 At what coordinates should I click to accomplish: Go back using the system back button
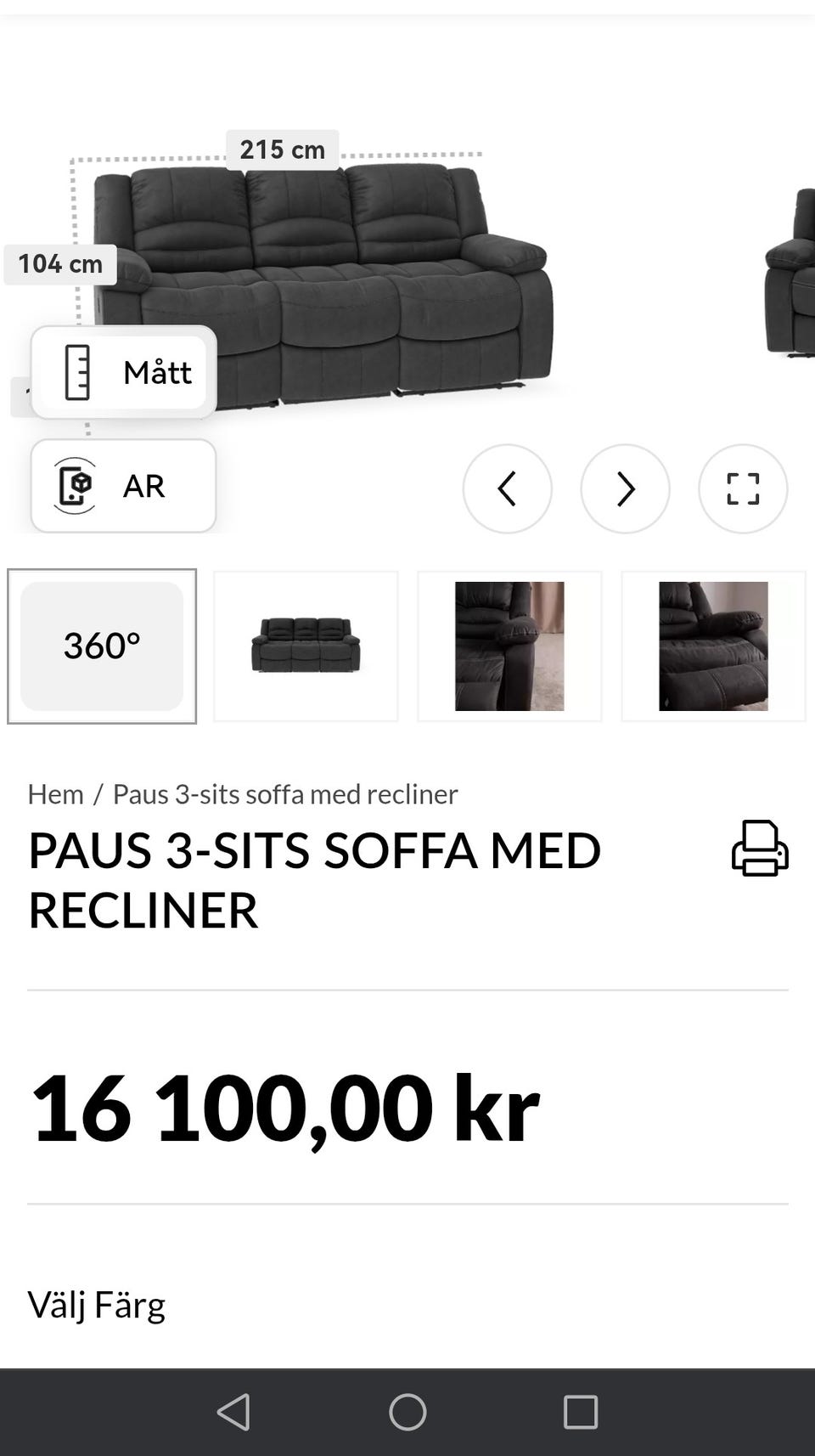pos(233,1413)
